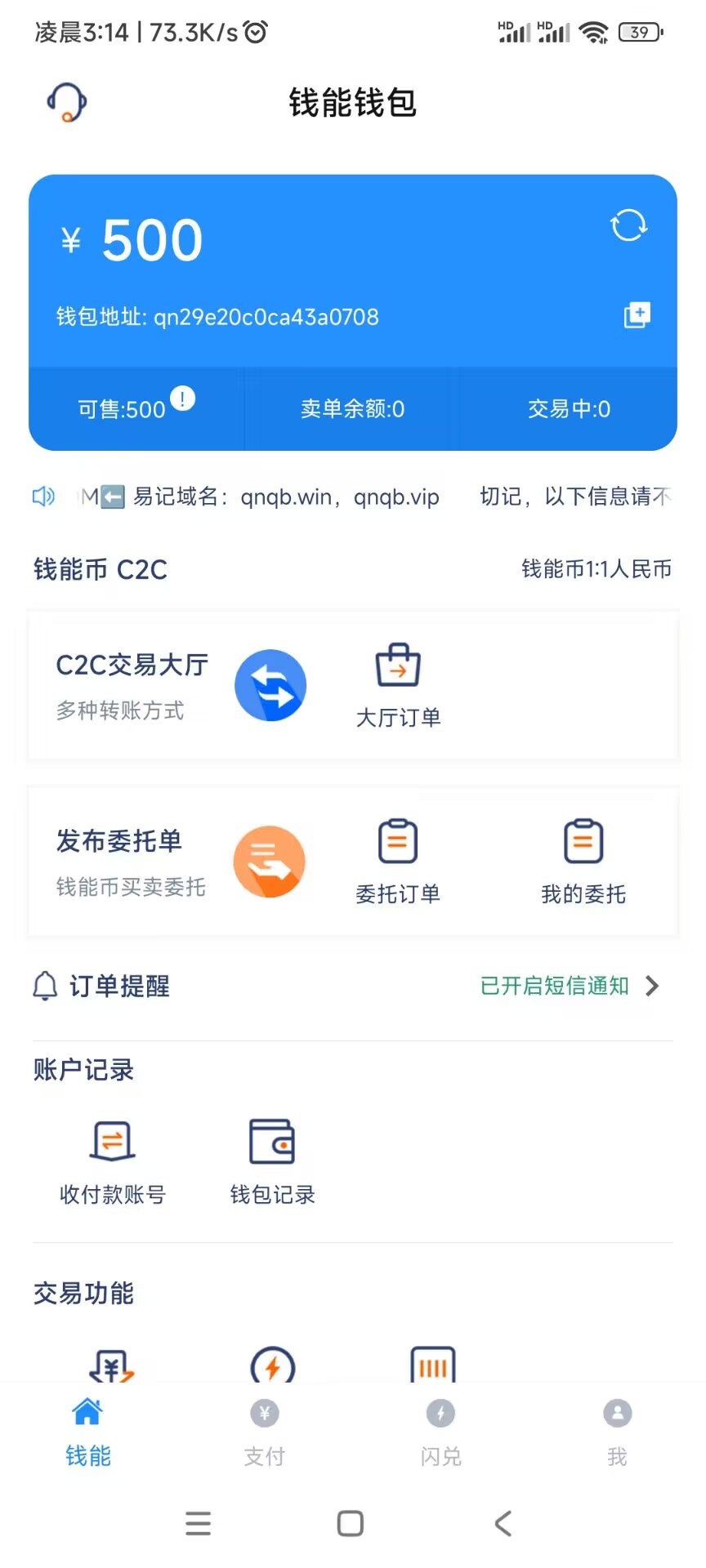The width and height of the screenshot is (706, 1568).
Task: Go to the 我 tab
Action: (618, 1432)
